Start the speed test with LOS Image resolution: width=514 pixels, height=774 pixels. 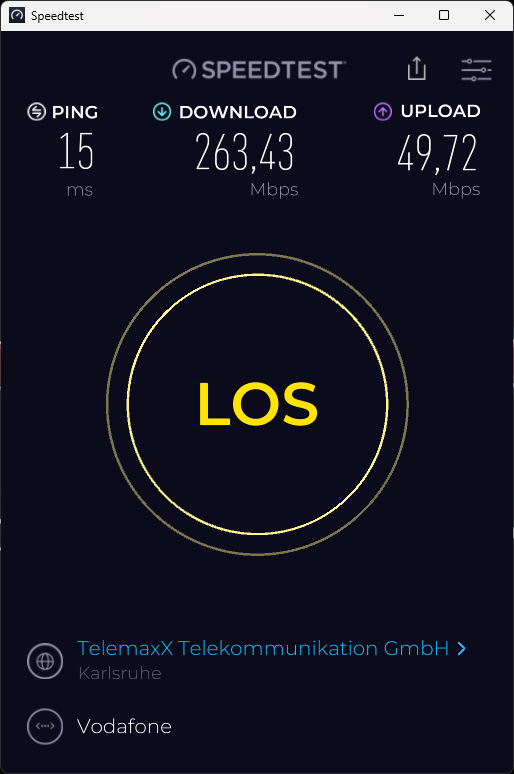257,404
